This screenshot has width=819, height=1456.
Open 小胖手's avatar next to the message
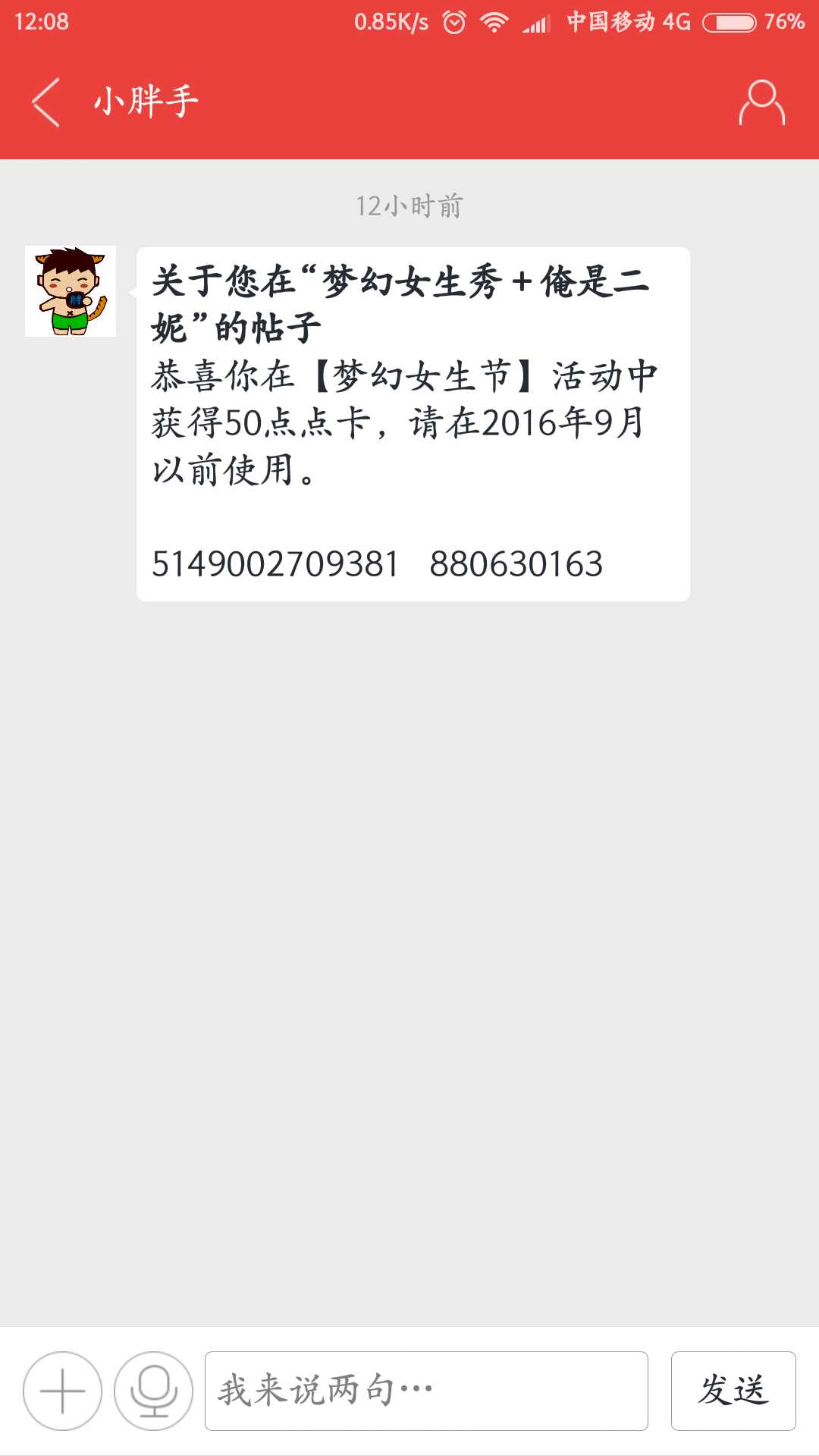(71, 291)
